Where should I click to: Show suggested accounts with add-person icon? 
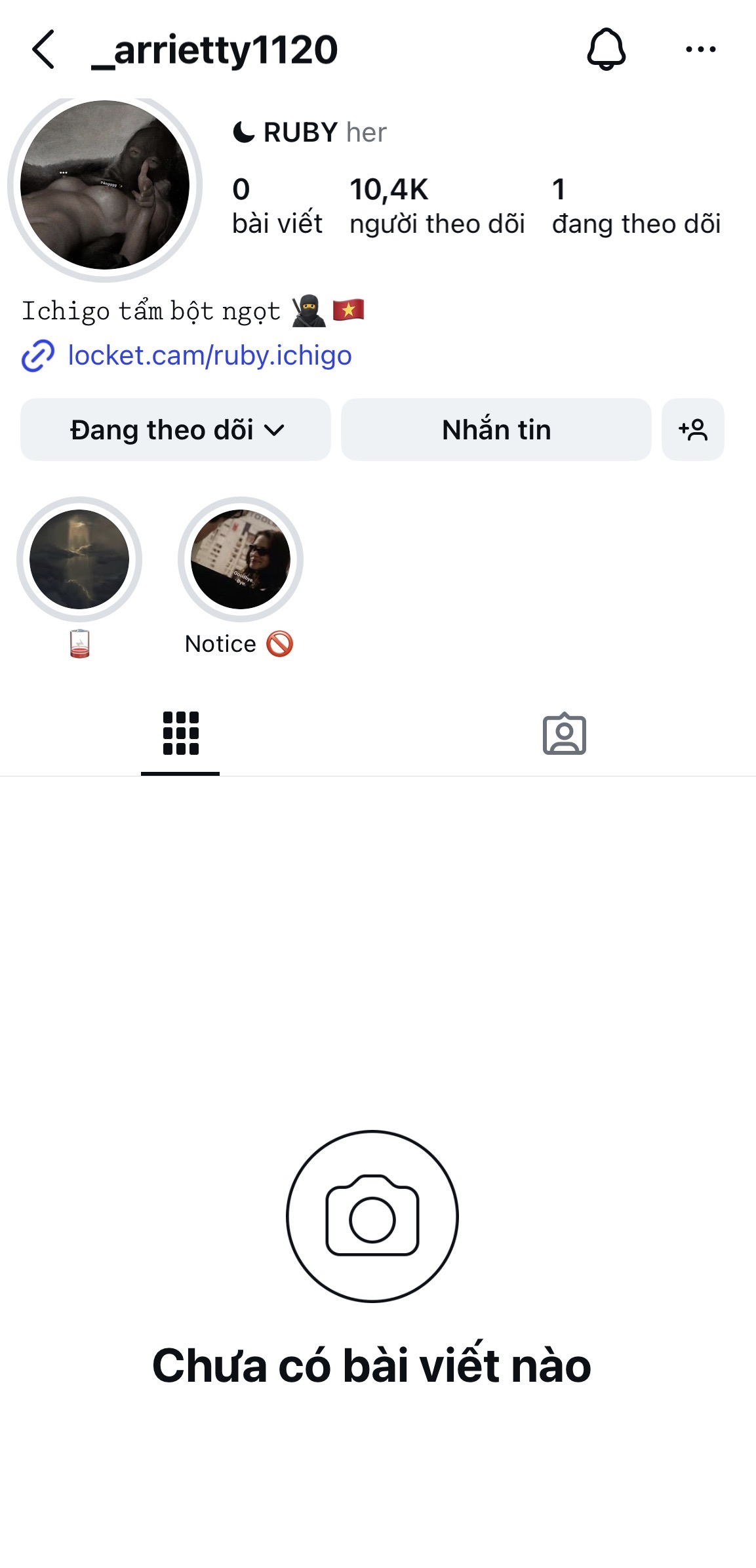pyautogui.click(x=692, y=430)
